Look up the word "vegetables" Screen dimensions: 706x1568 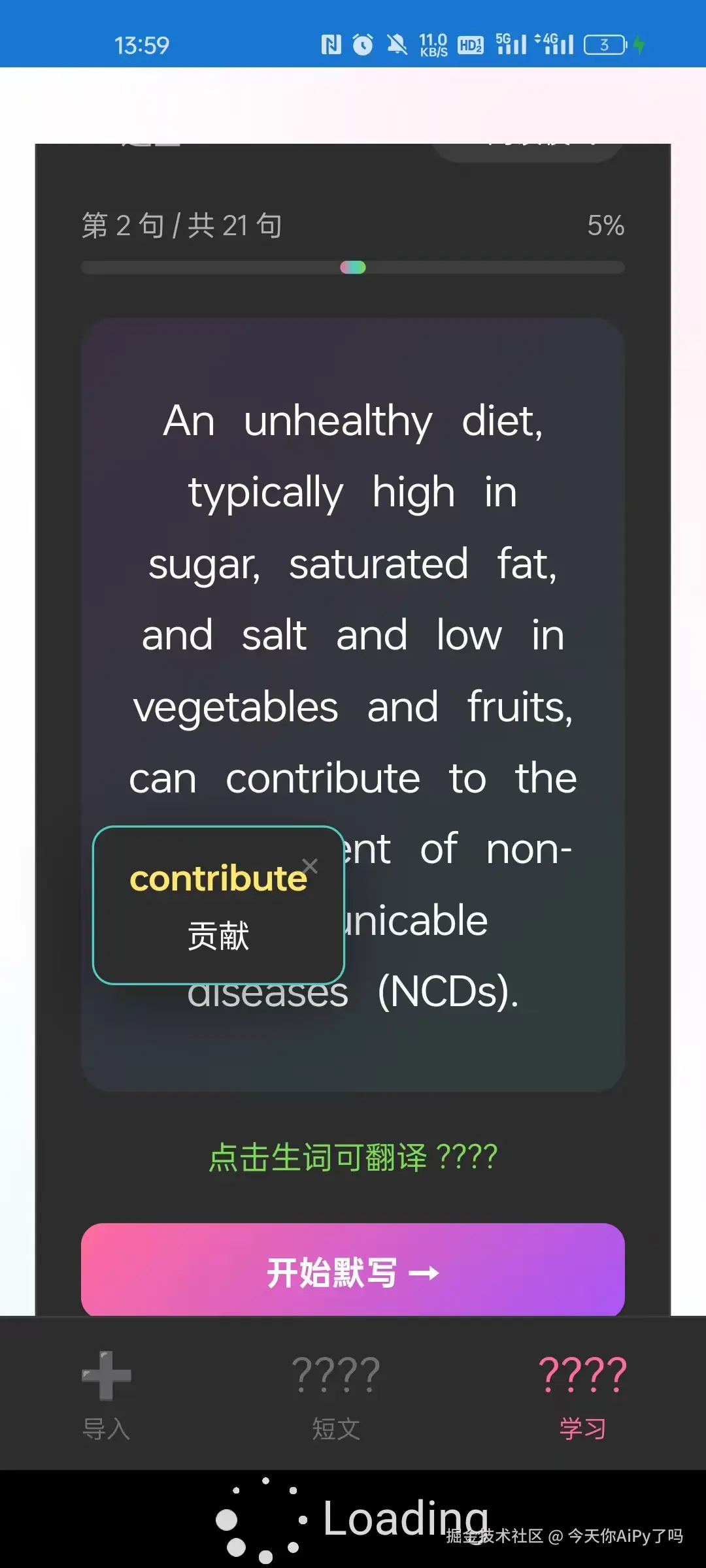point(235,708)
